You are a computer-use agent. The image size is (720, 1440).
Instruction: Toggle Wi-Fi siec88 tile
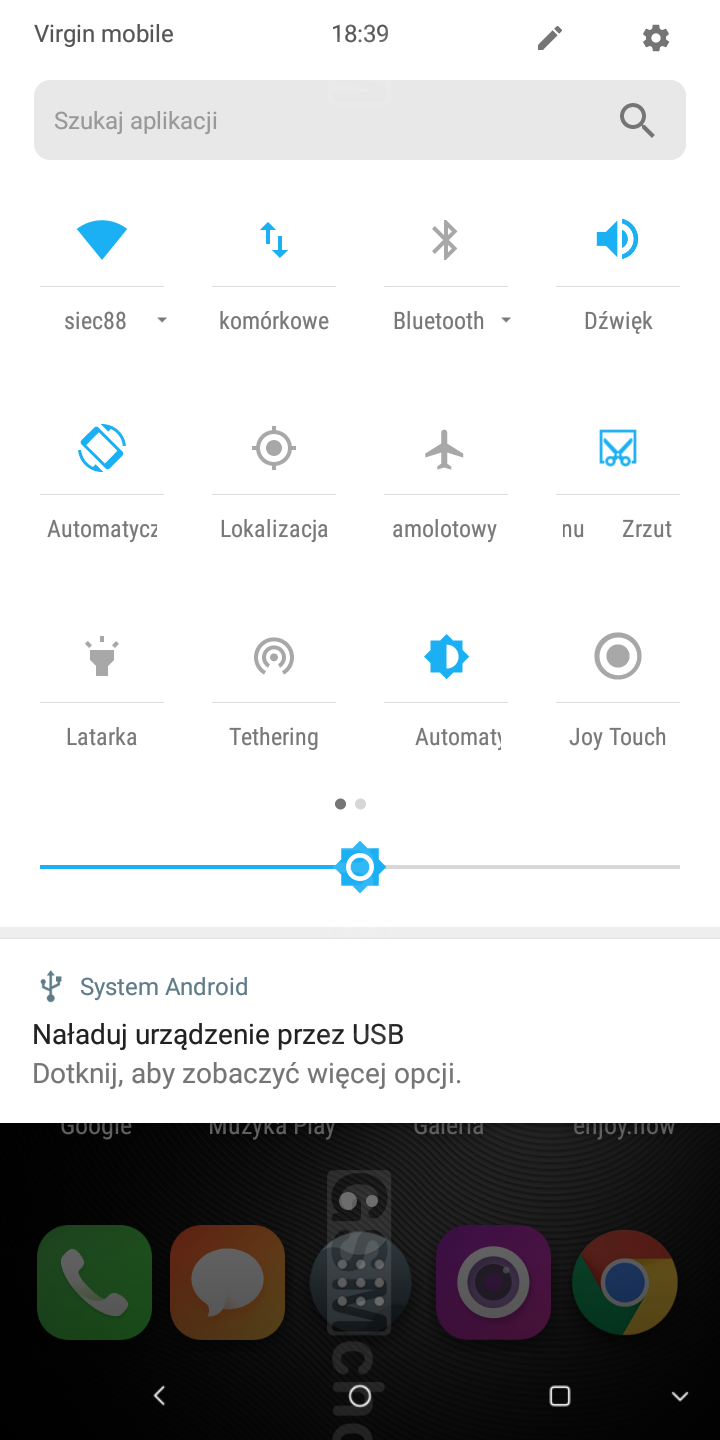click(x=102, y=241)
